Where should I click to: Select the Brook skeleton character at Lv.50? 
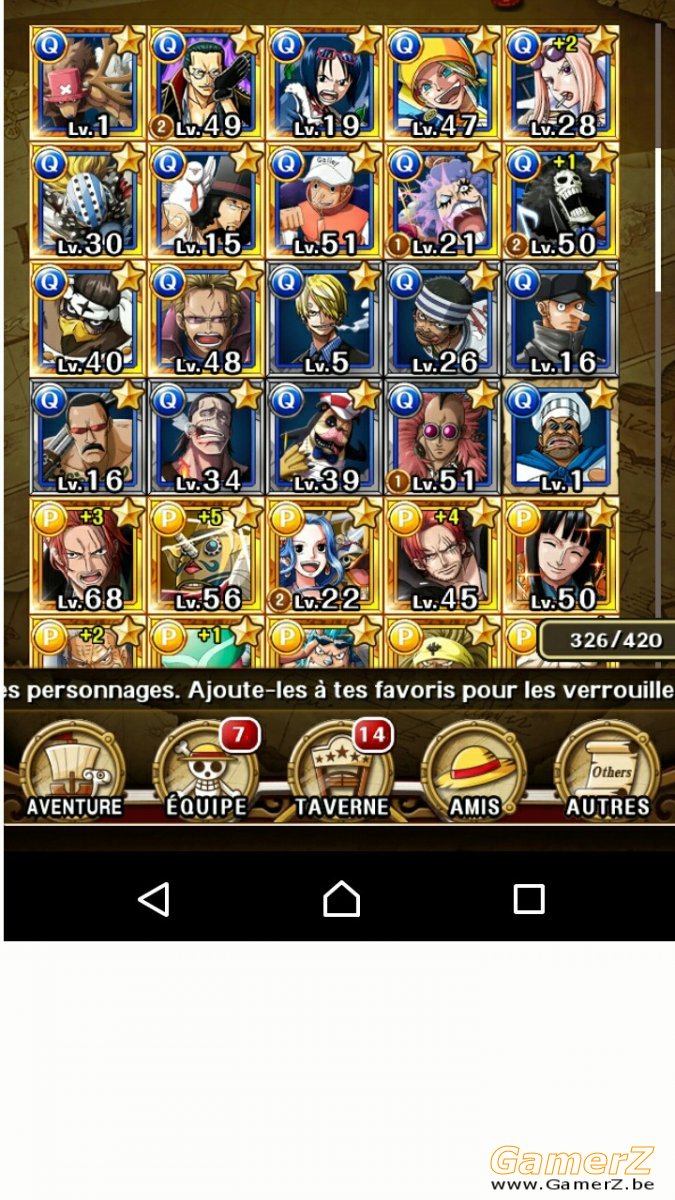coord(561,202)
